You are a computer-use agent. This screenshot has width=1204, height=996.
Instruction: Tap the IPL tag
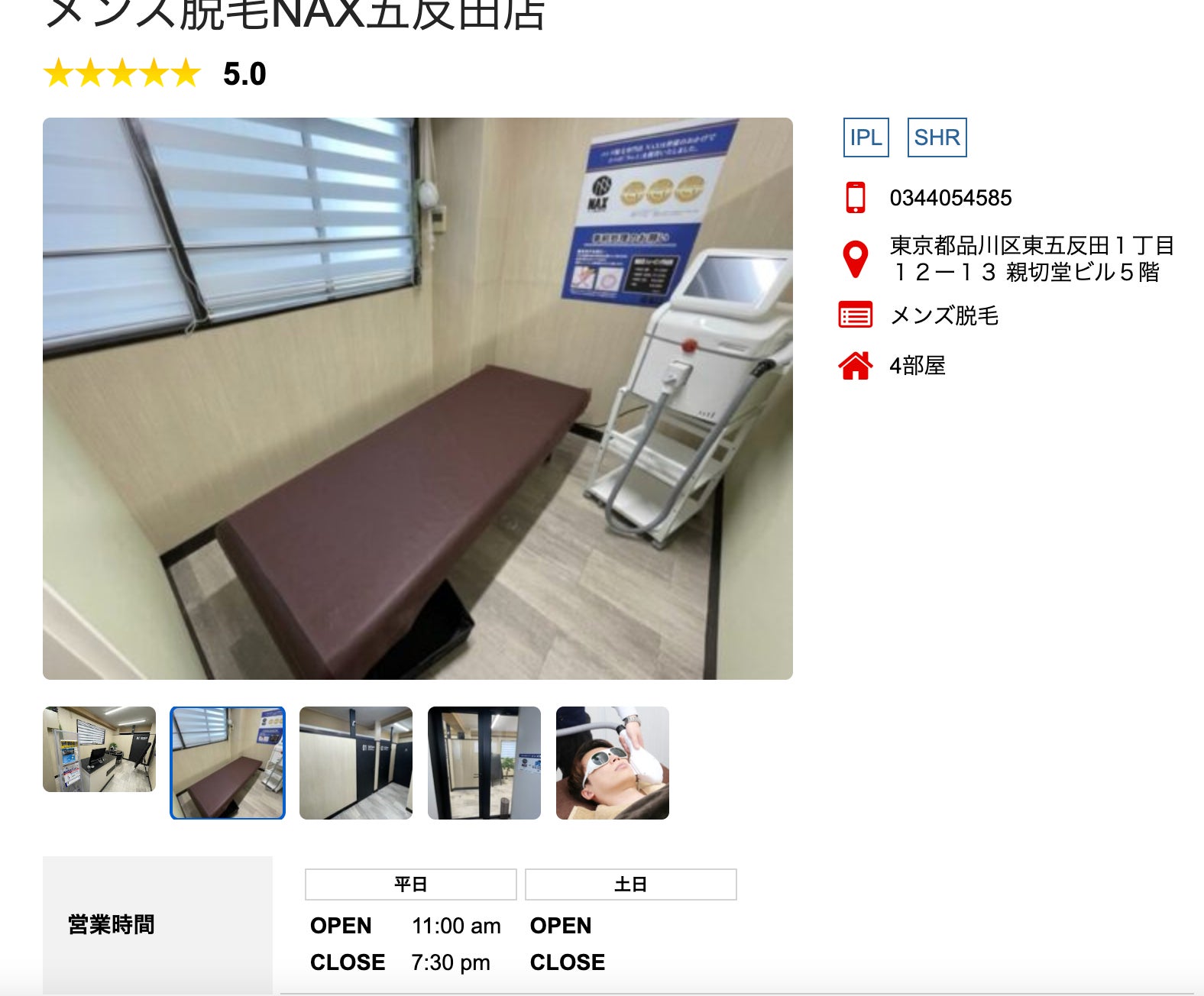tap(866, 137)
